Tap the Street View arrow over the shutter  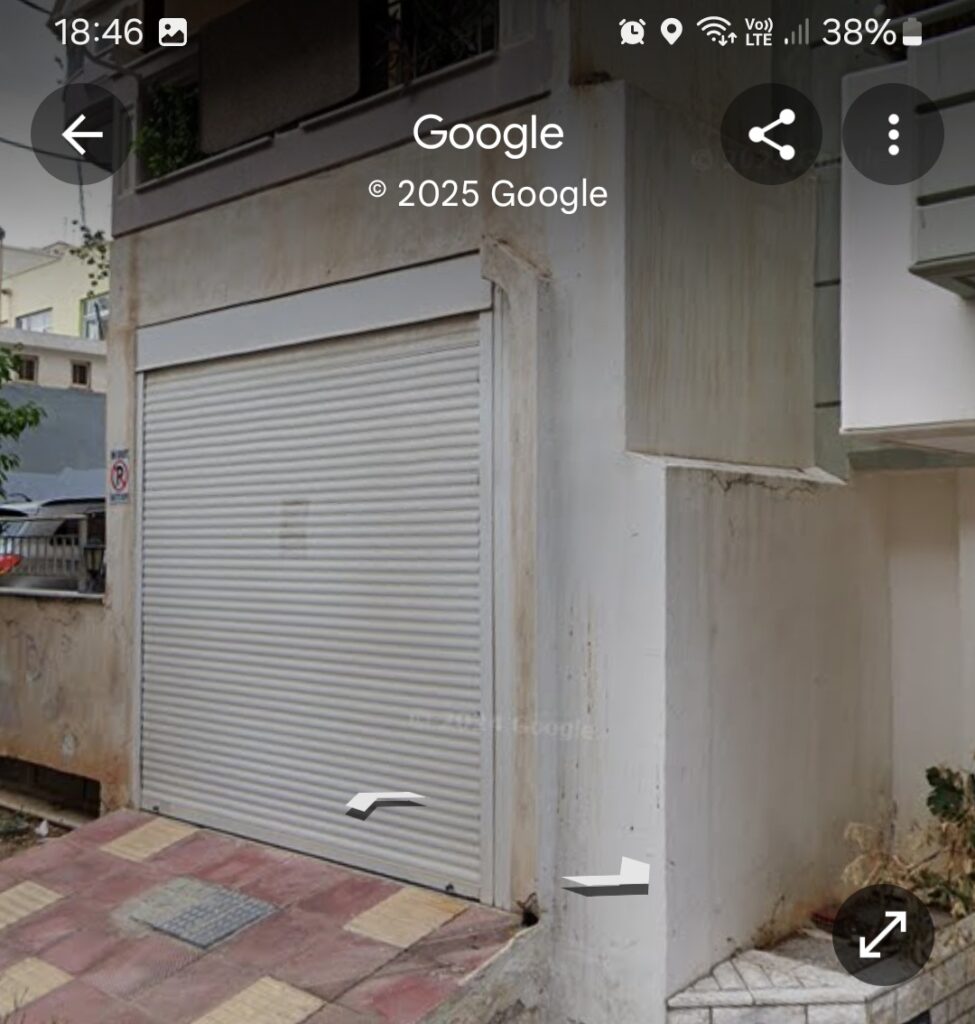point(384,803)
